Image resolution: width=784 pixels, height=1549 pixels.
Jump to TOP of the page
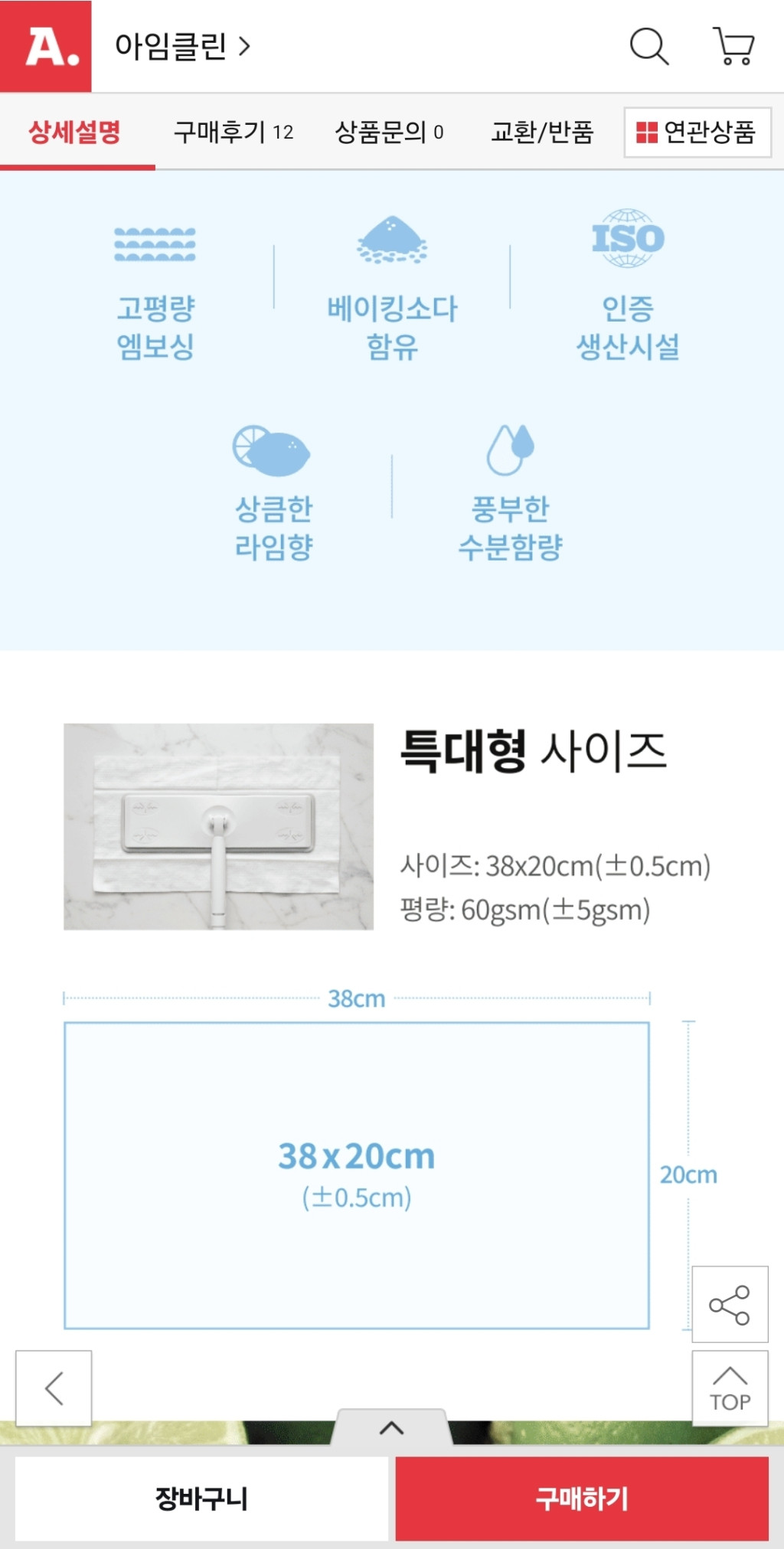tap(730, 1388)
